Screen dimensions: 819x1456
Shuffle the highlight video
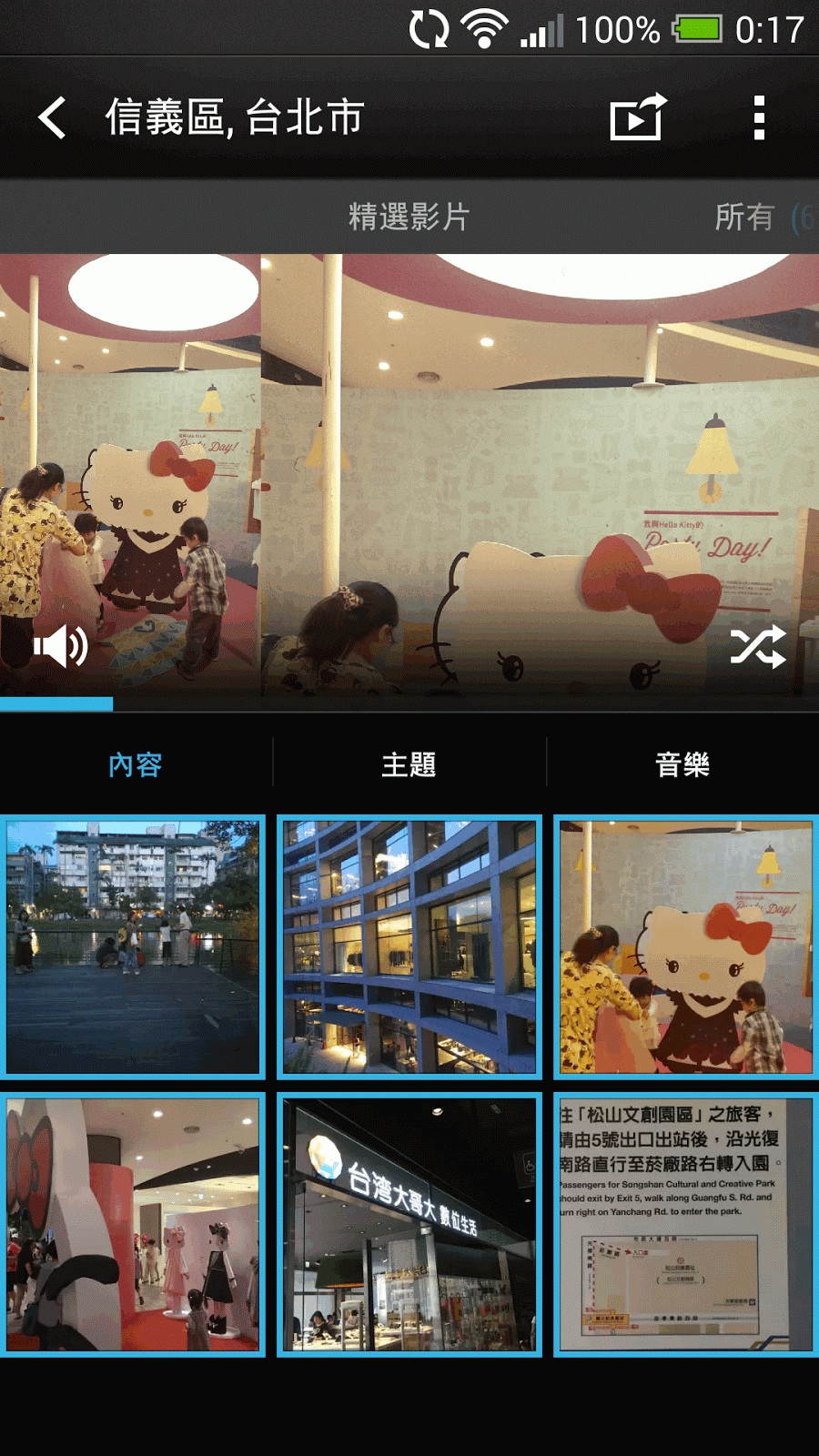[x=758, y=647]
